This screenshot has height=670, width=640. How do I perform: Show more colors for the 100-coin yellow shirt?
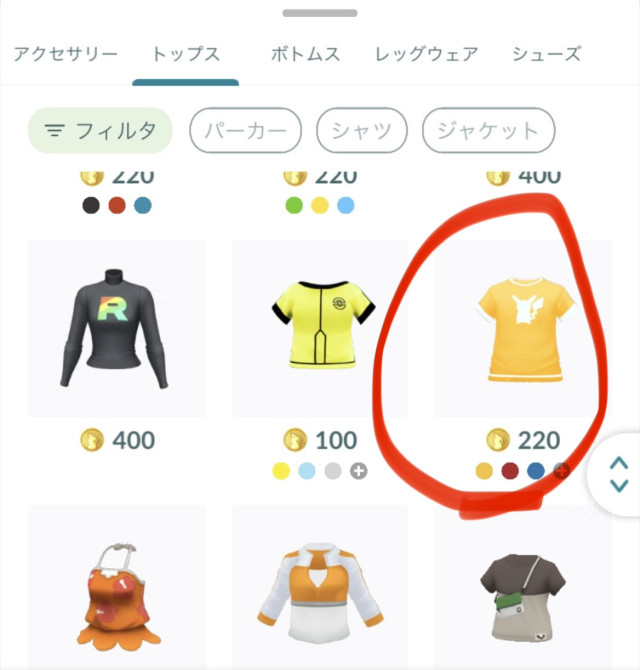point(358,471)
